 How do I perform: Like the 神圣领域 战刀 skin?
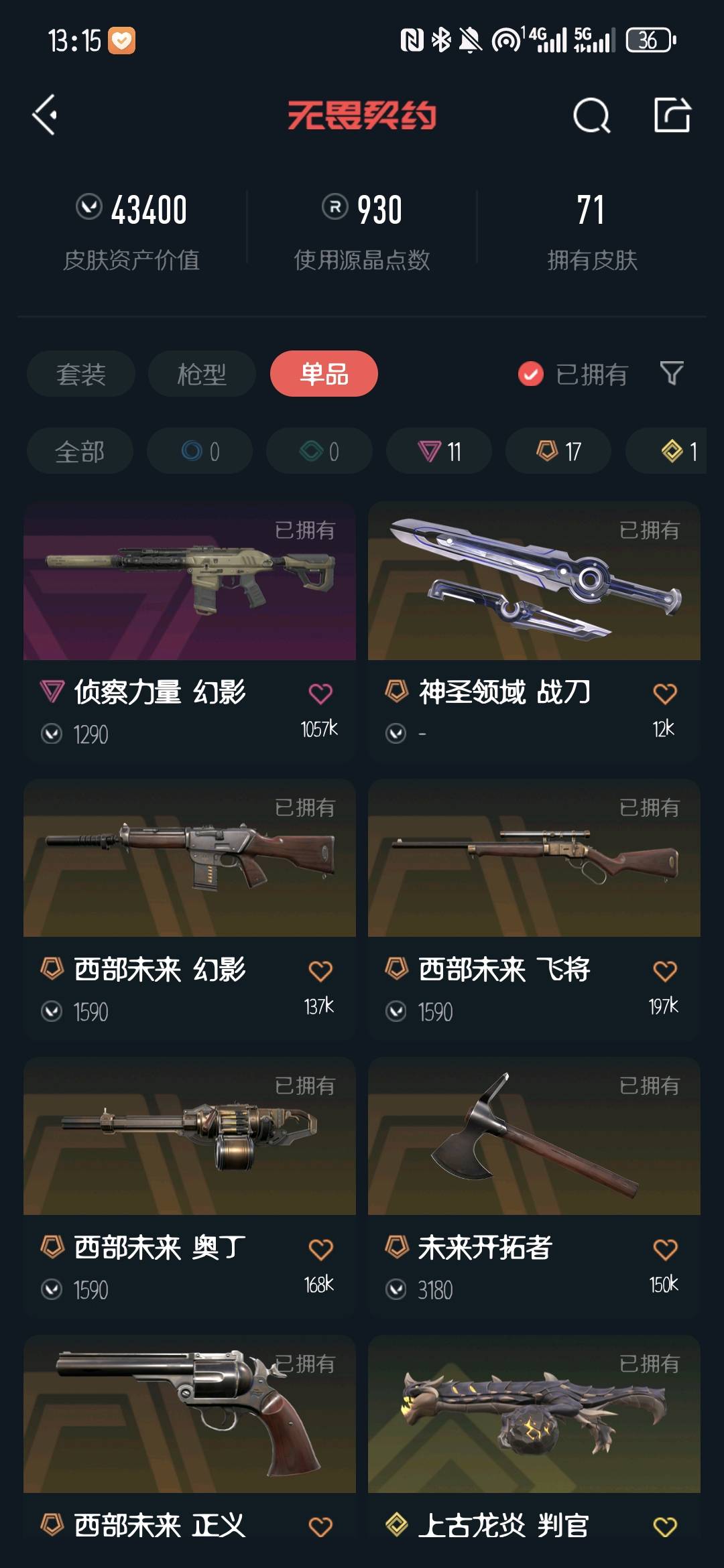pos(664,694)
